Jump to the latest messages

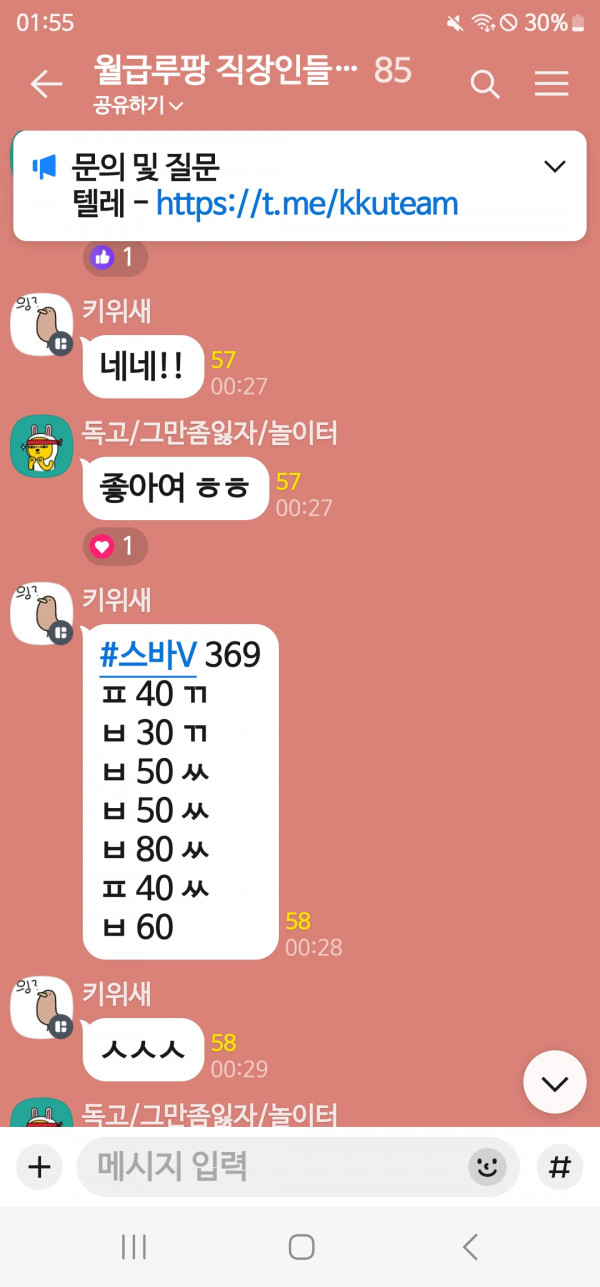pos(555,1083)
